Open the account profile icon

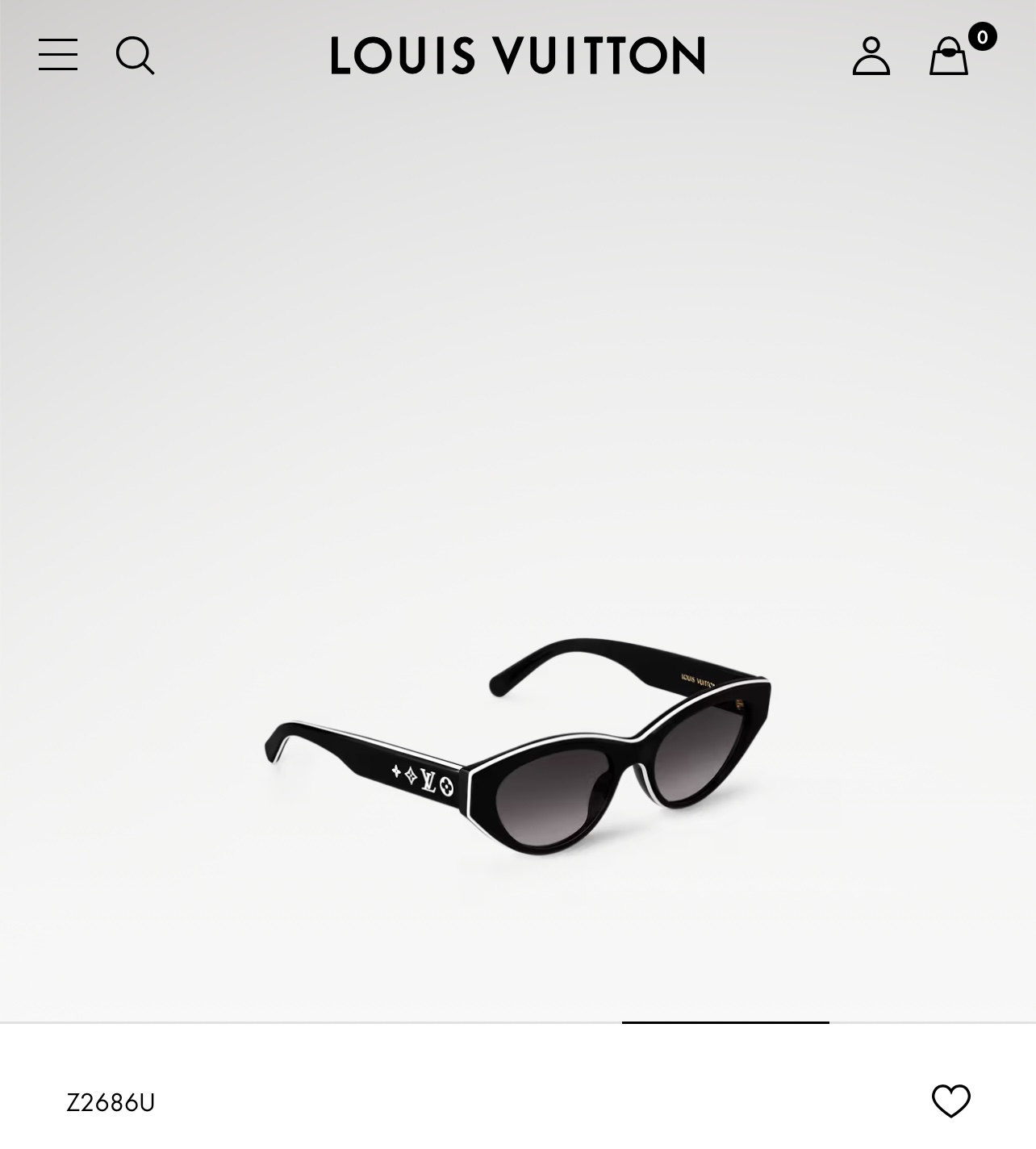coord(871,56)
